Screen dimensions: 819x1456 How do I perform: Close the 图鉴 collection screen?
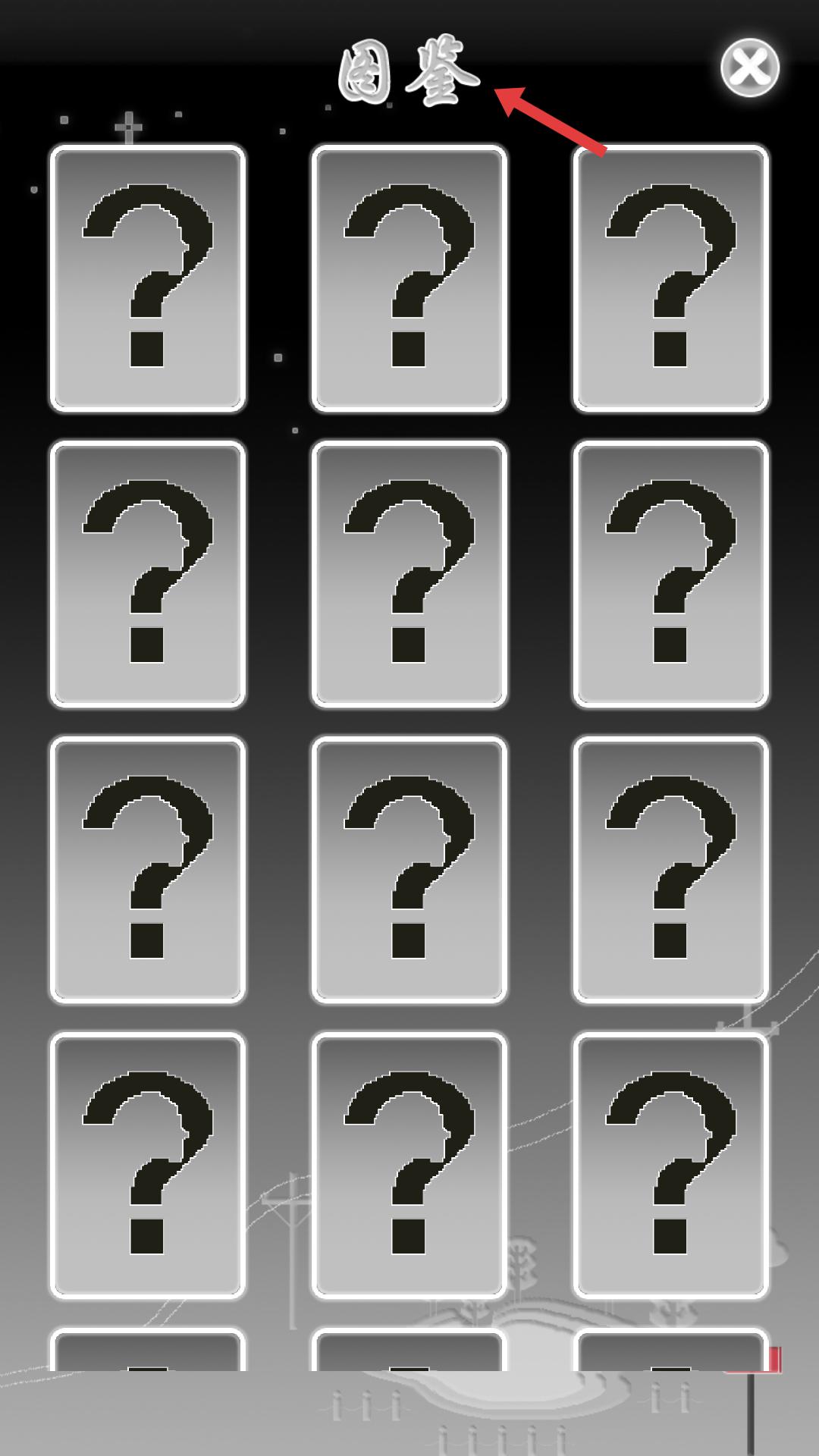pos(749,67)
